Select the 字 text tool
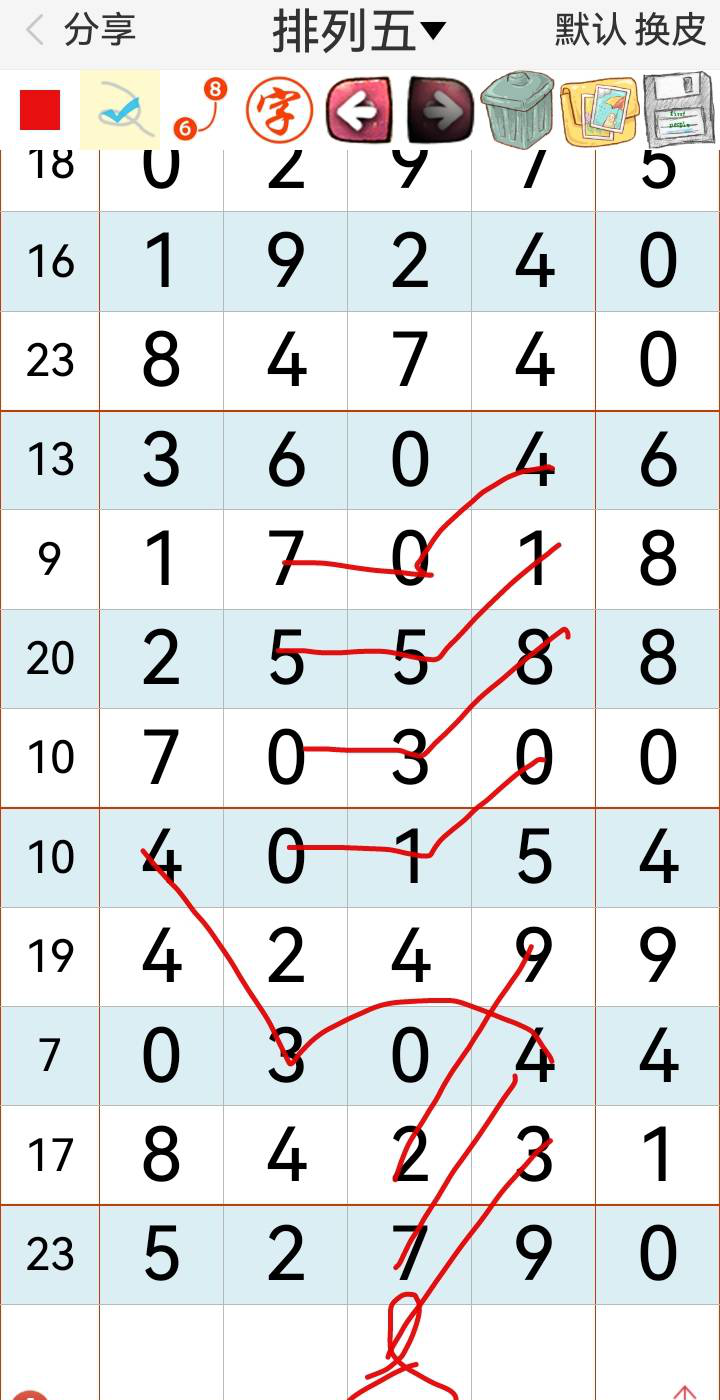 [279, 110]
